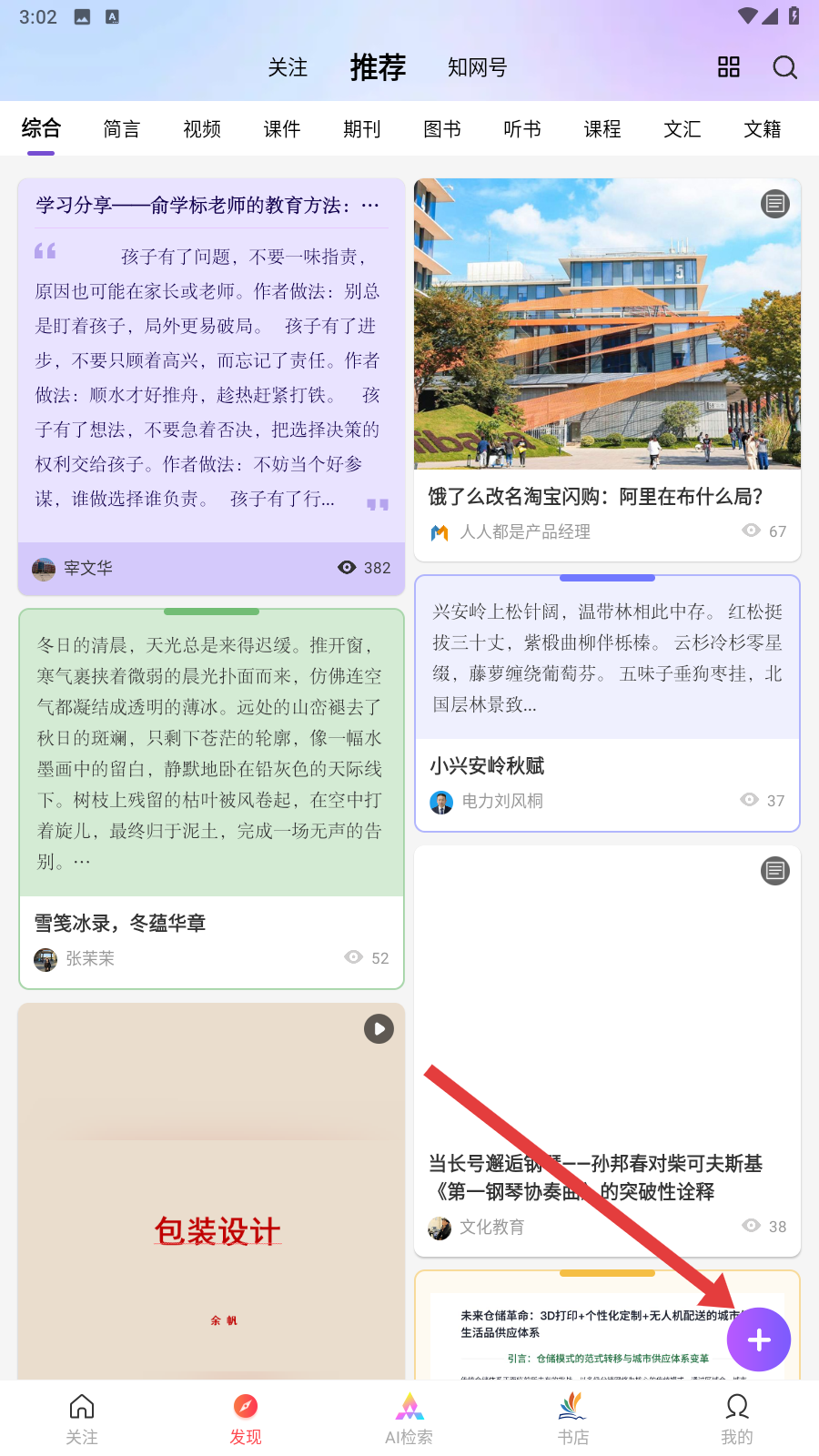Screen dimensions: 819x1456
Task: Go to the 书店 bottom tab
Action: pos(573,1418)
